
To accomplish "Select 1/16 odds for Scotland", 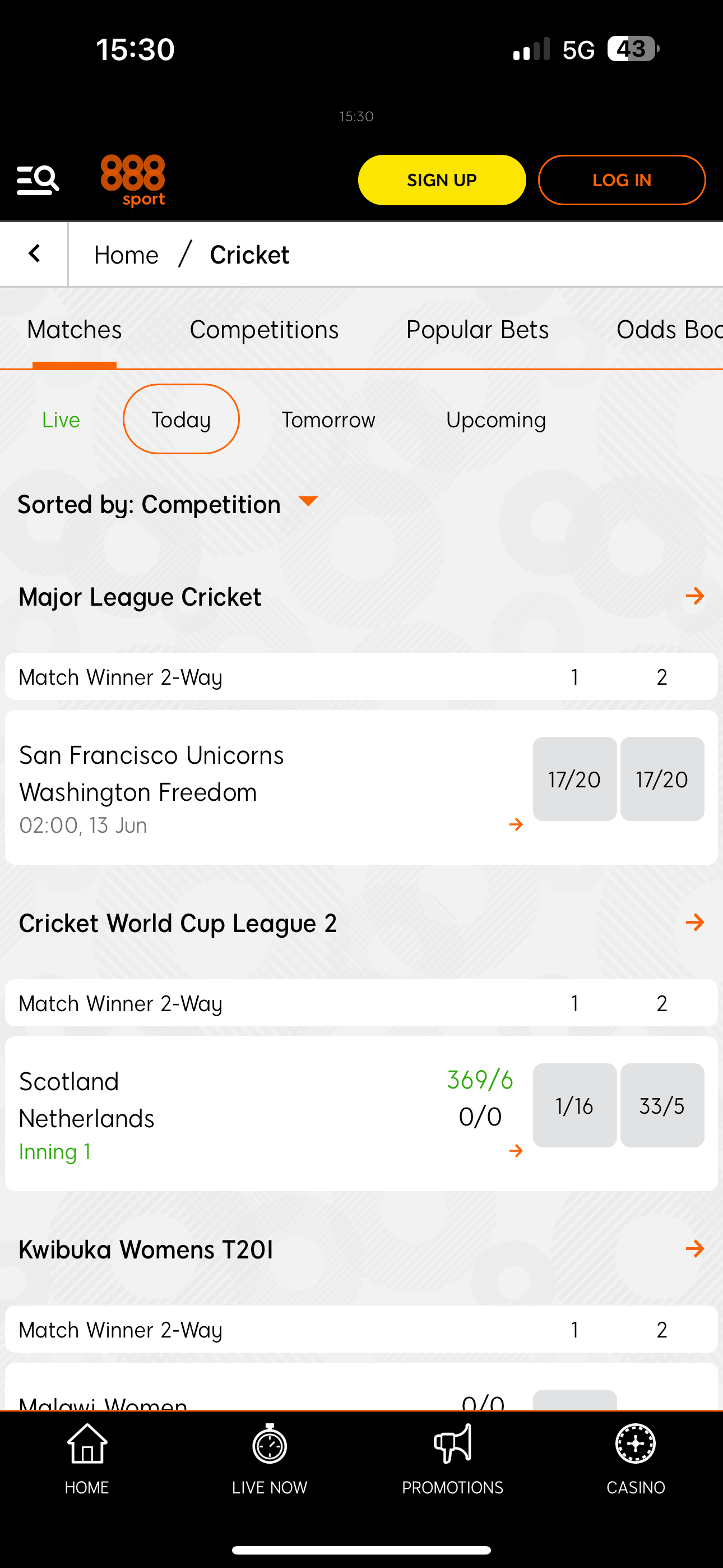I will [x=574, y=1105].
